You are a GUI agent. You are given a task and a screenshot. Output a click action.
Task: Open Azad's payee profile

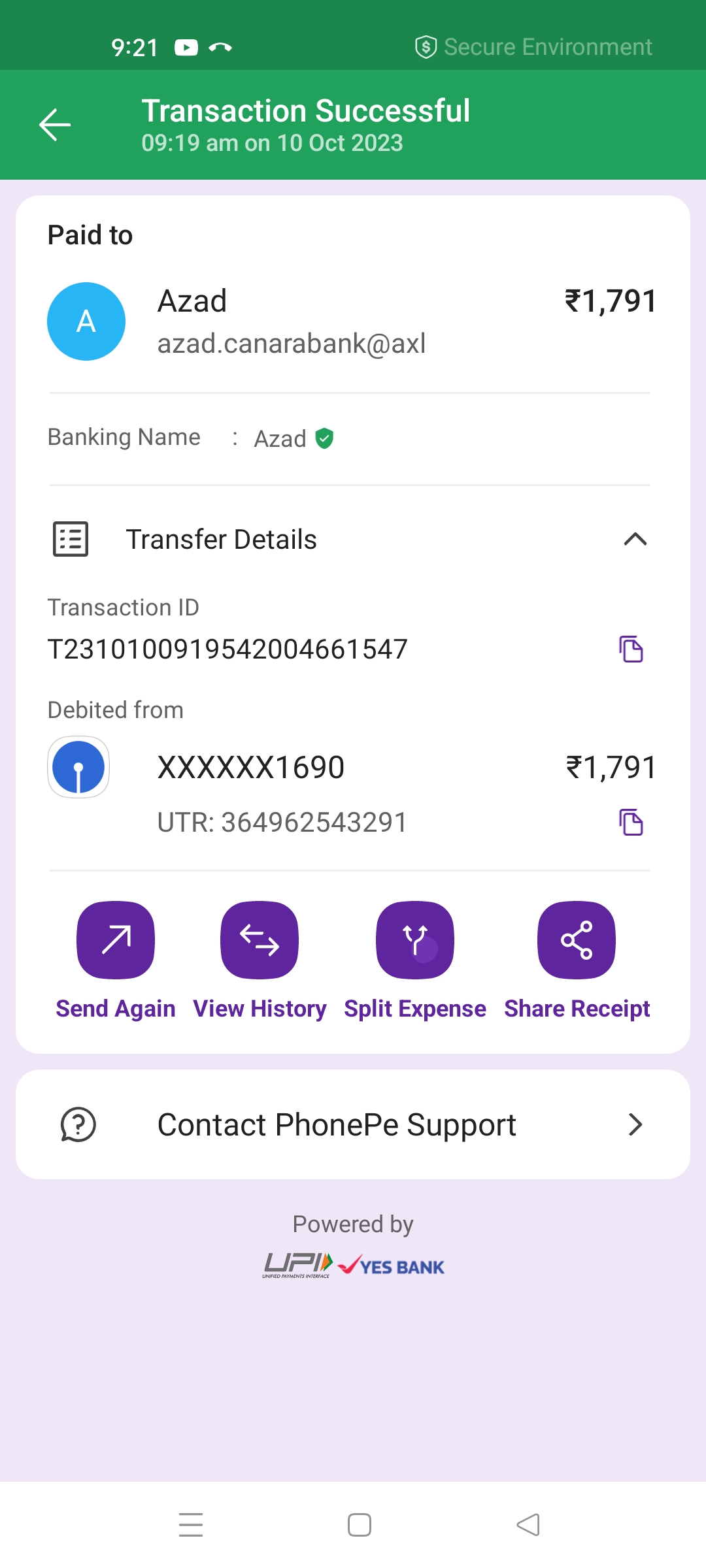click(86, 321)
